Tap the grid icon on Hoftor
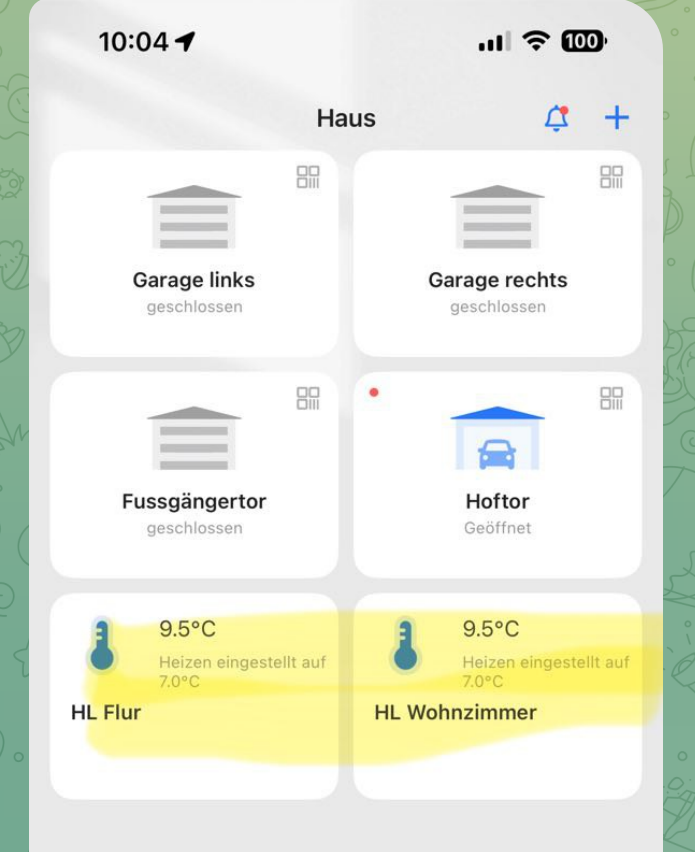Image resolution: width=695 pixels, height=852 pixels. pos(611,398)
